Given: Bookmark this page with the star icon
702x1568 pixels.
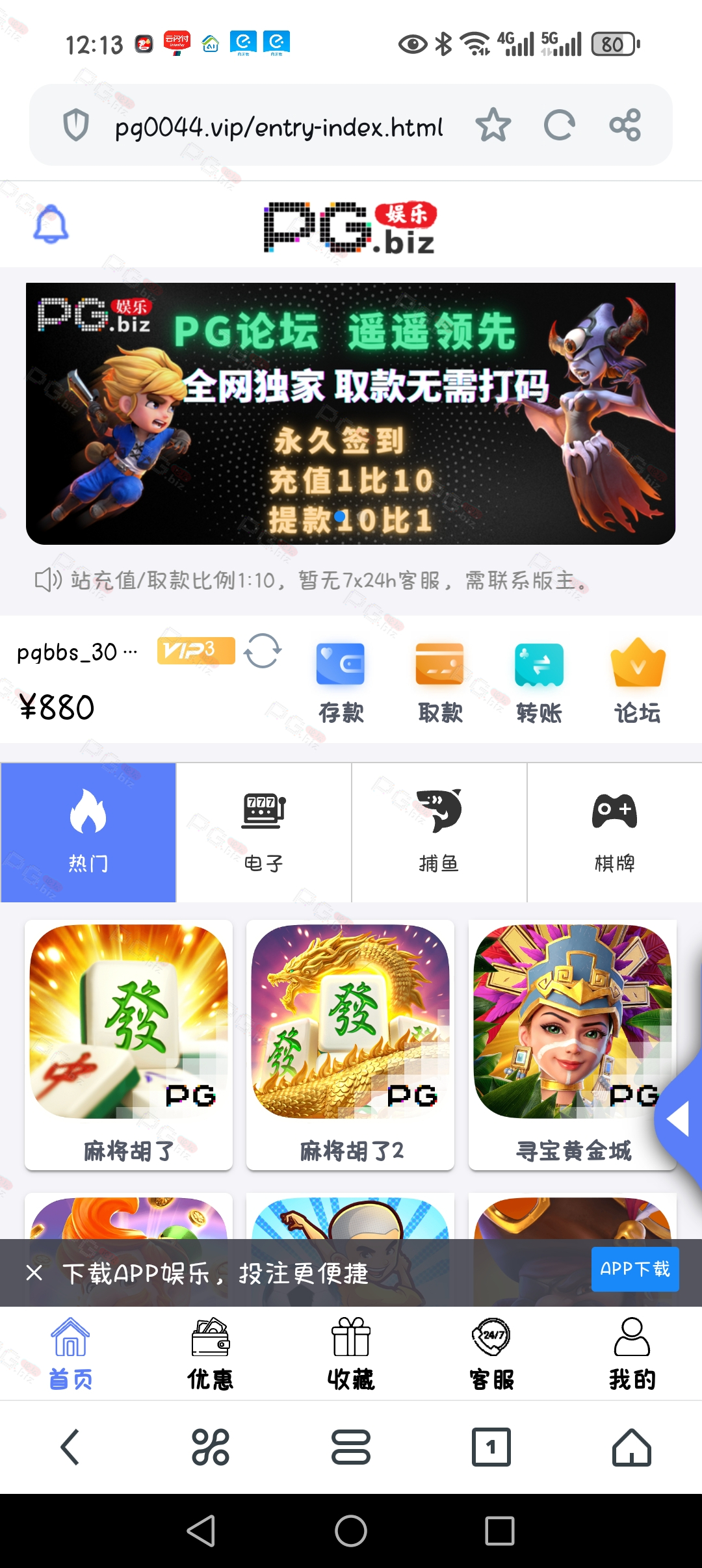Looking at the screenshot, I should 493,125.
